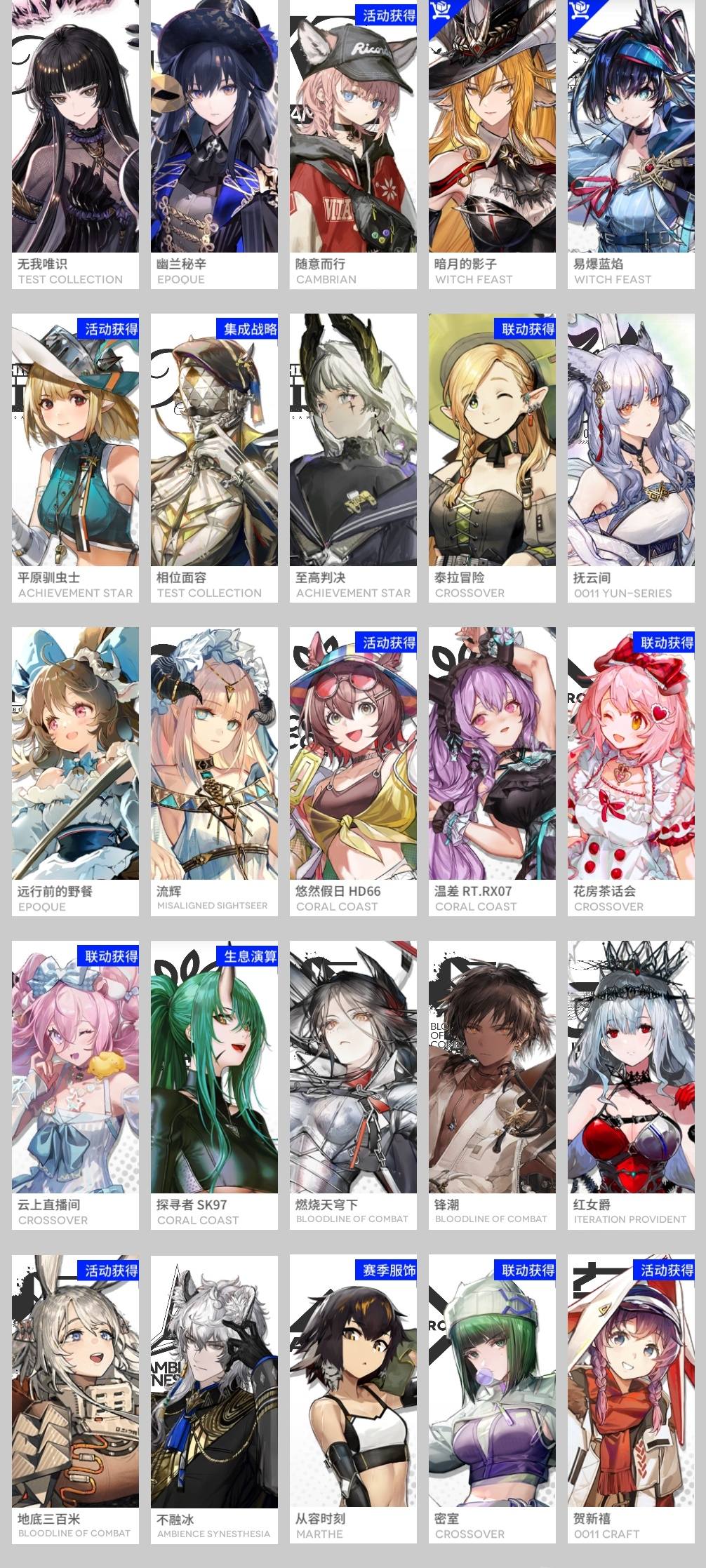This screenshot has width=706, height=1568.
Task: Open the 平原驯虫士 ACHIEVEMENT STAR card
Action: click(x=75, y=458)
